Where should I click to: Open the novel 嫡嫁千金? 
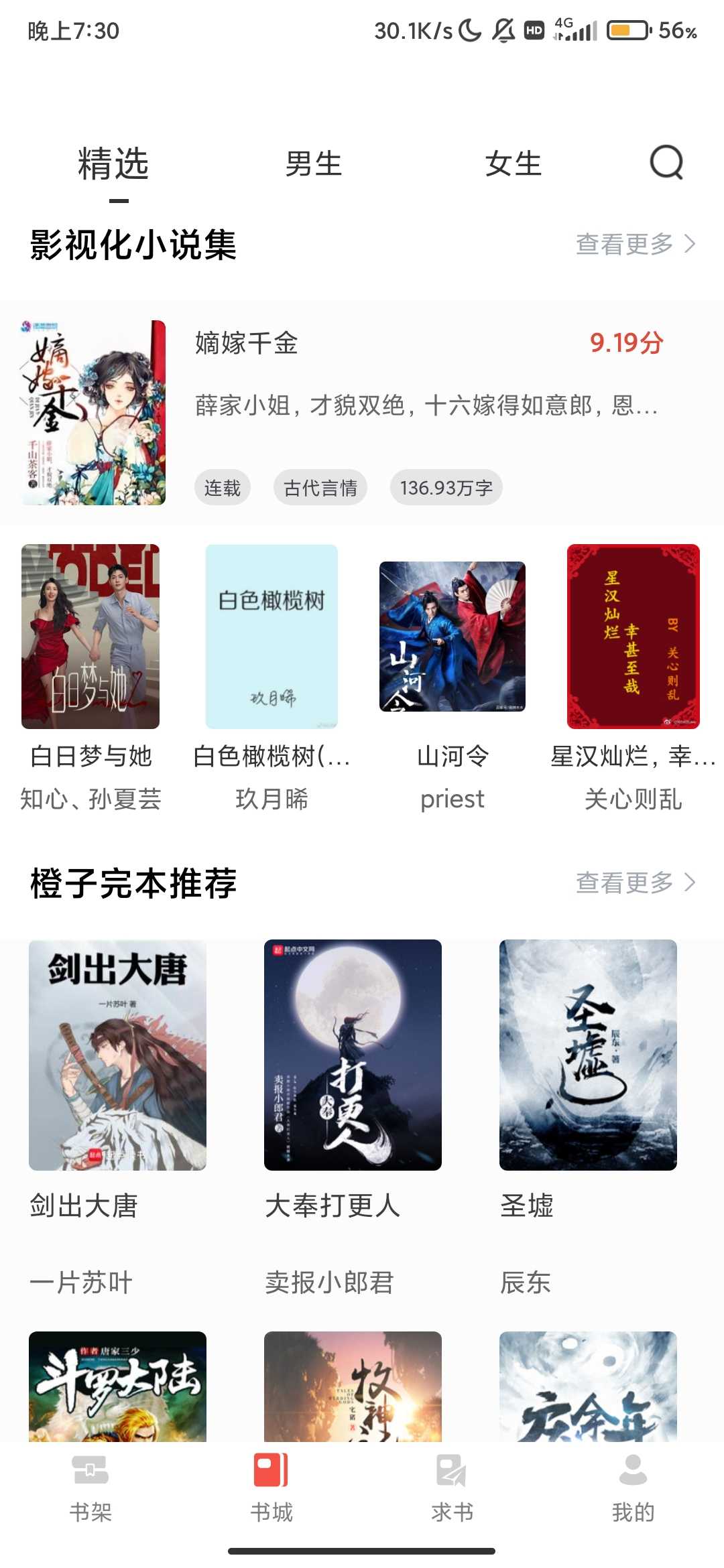click(x=362, y=411)
